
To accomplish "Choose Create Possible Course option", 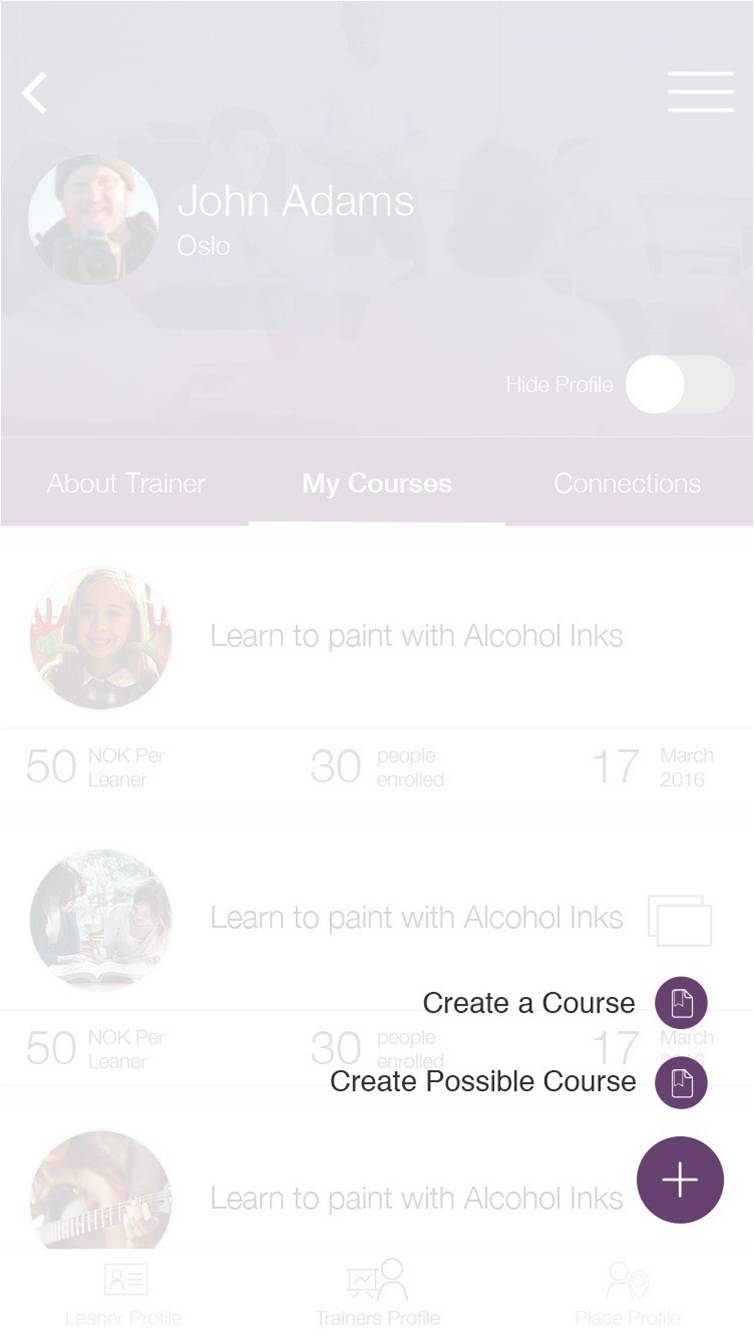I will click(x=681, y=1083).
